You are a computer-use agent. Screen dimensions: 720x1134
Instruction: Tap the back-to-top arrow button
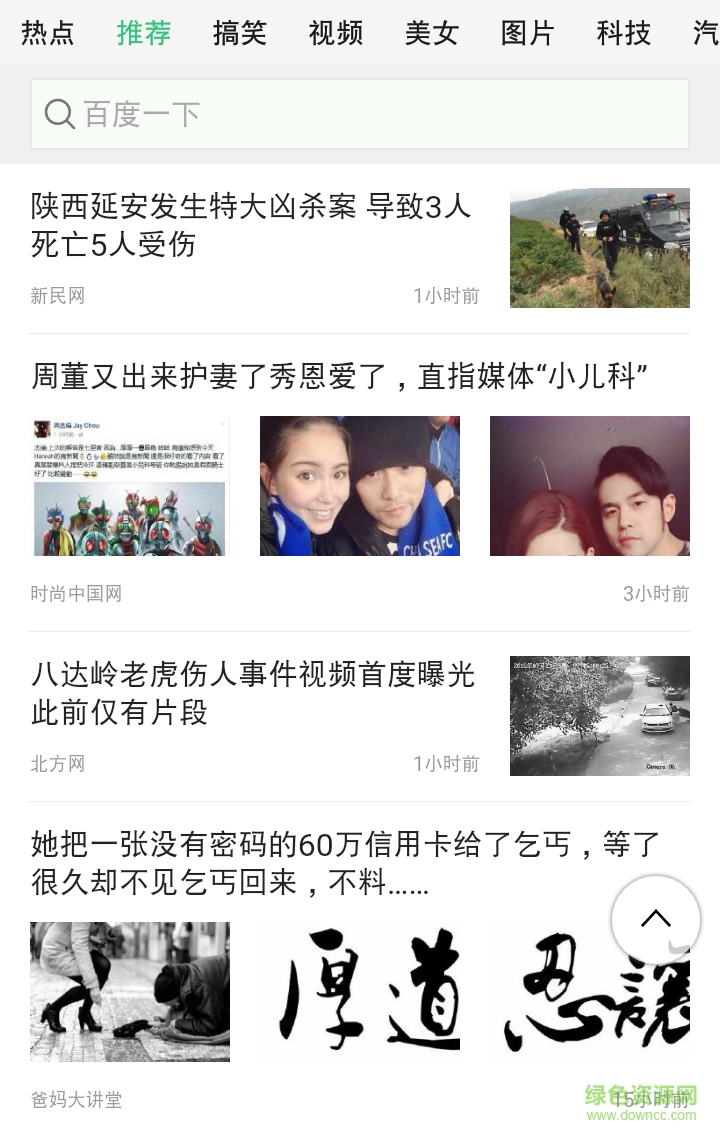[x=656, y=920]
